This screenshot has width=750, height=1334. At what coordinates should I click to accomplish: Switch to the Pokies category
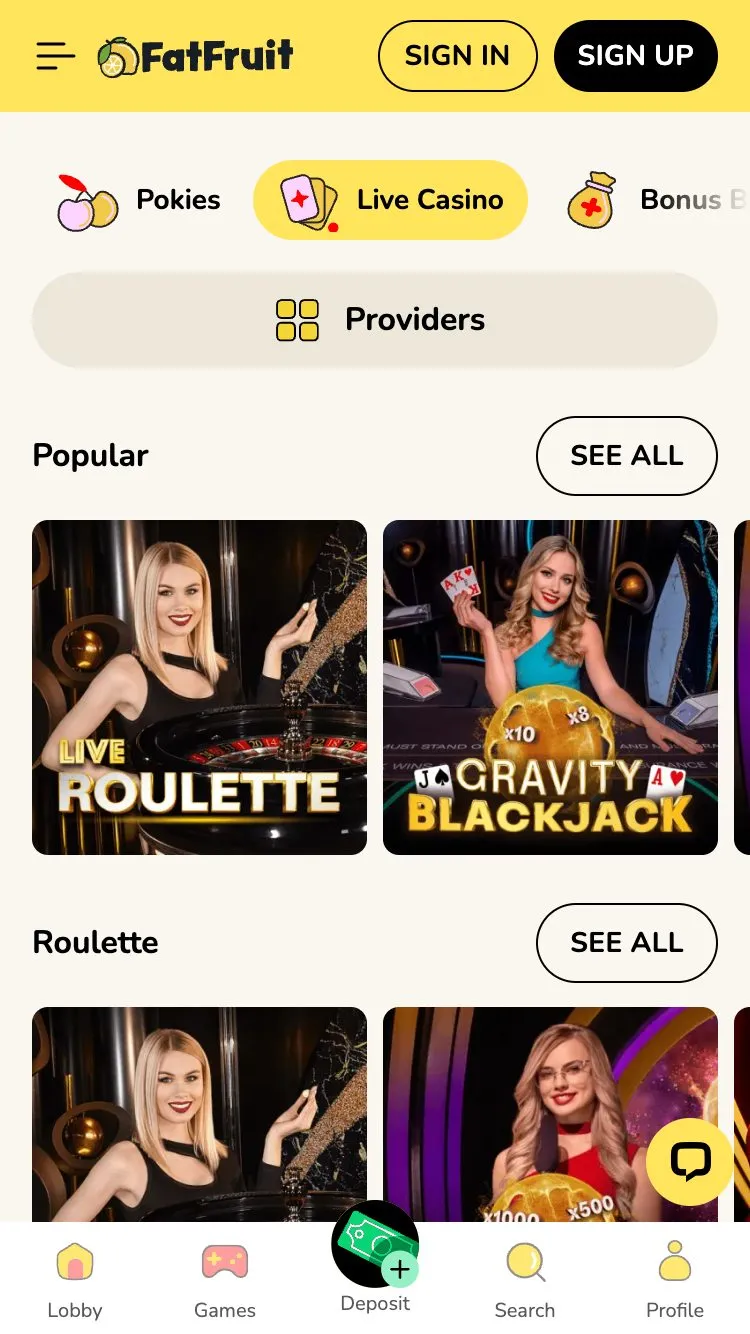click(139, 200)
